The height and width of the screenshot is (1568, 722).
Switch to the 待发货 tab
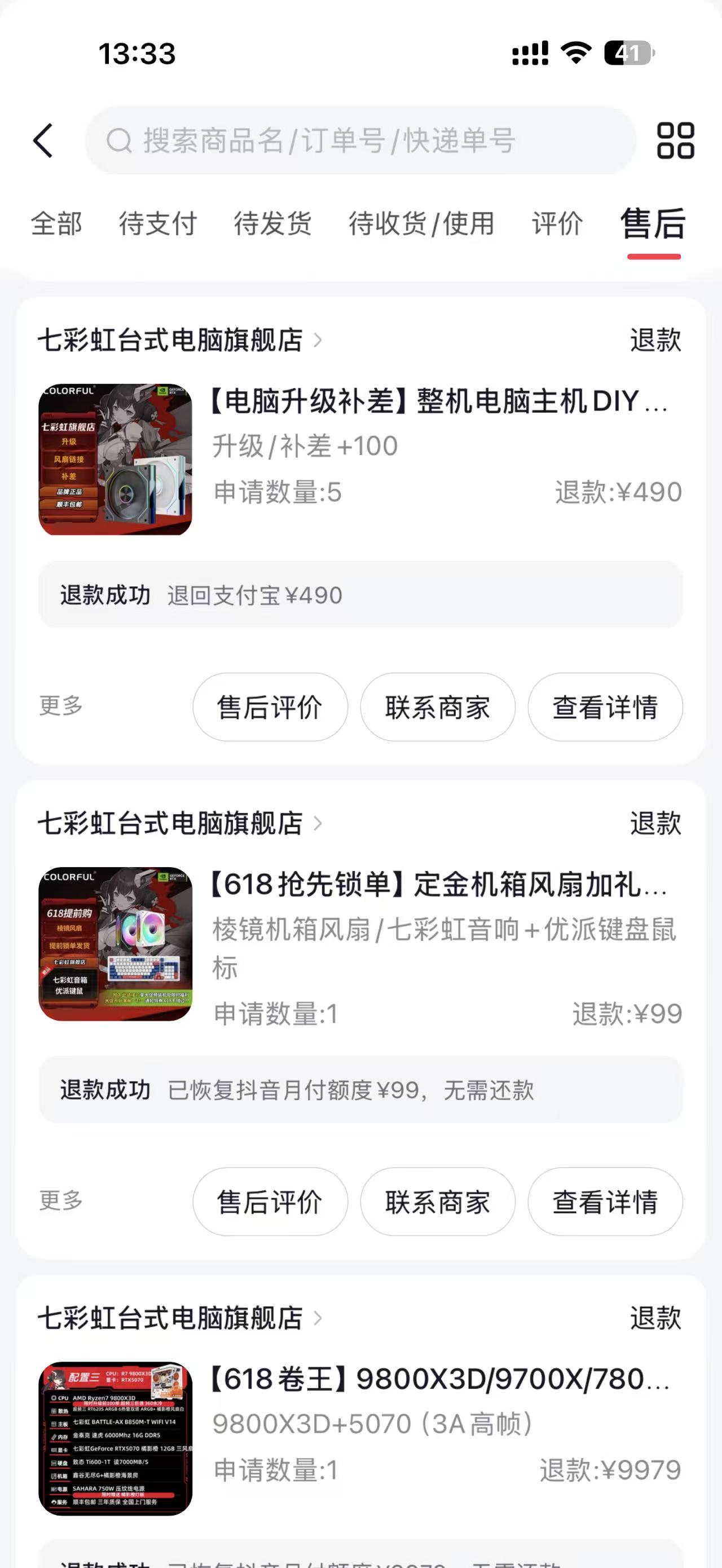273,223
